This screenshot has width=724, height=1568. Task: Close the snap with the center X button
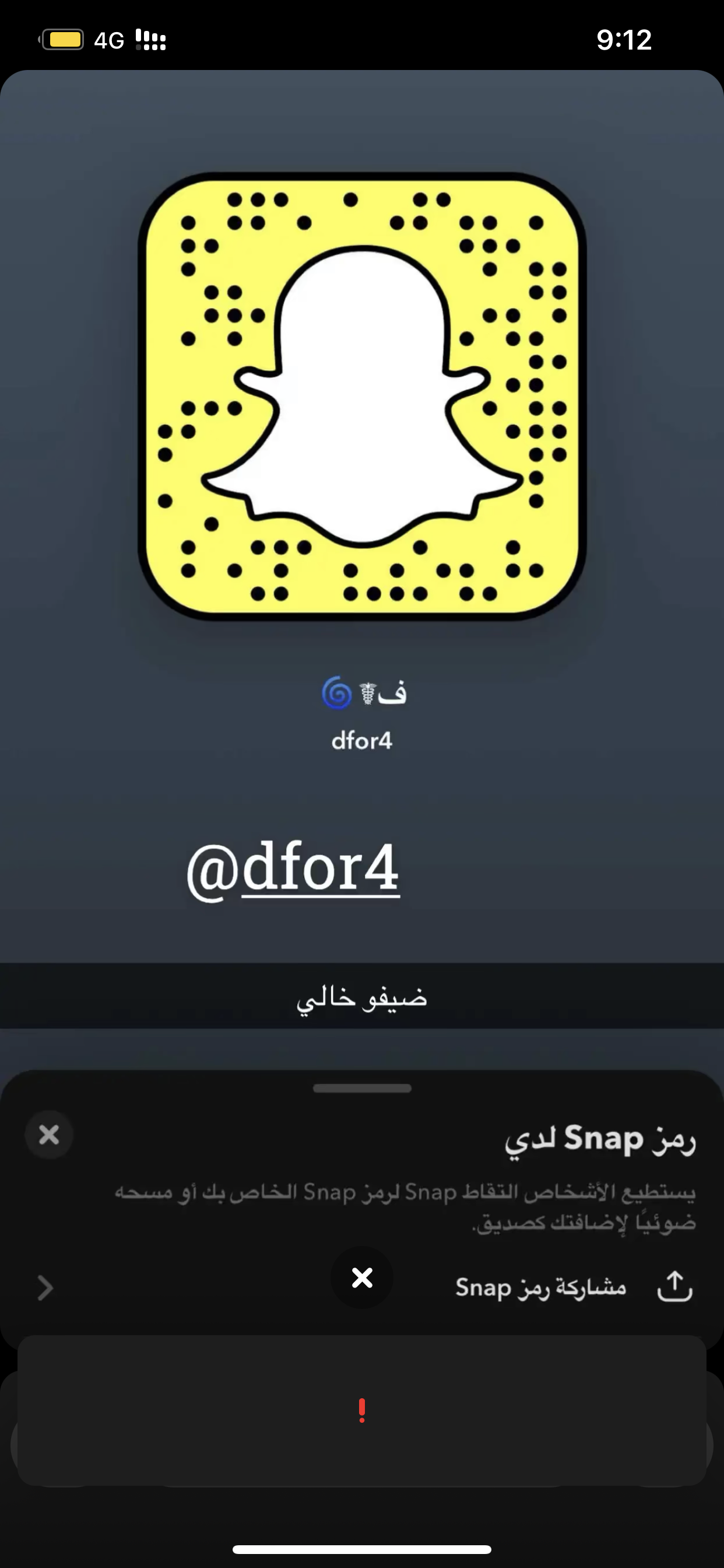point(362,1278)
